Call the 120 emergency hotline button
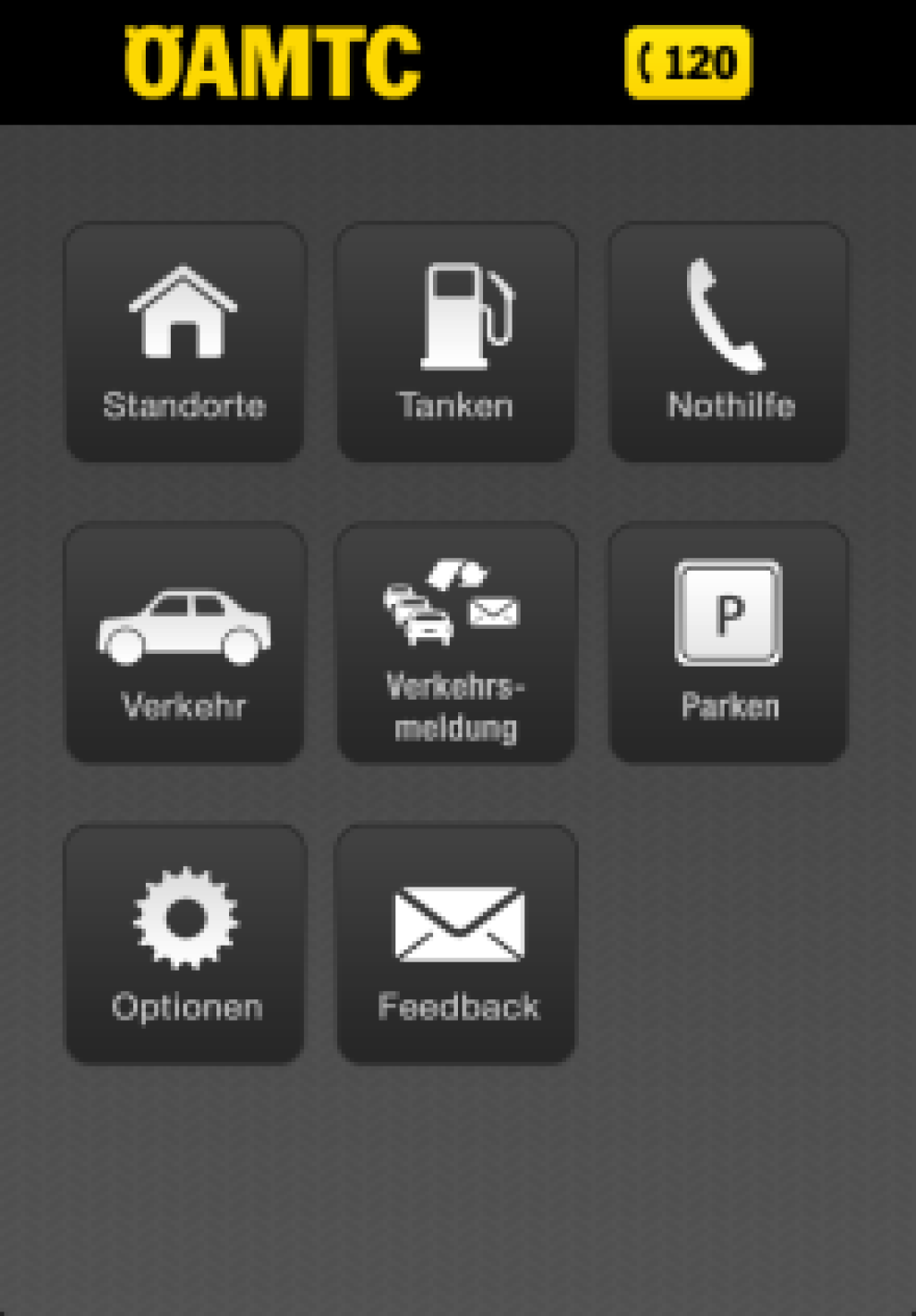This screenshot has height=1316, width=916. click(688, 62)
